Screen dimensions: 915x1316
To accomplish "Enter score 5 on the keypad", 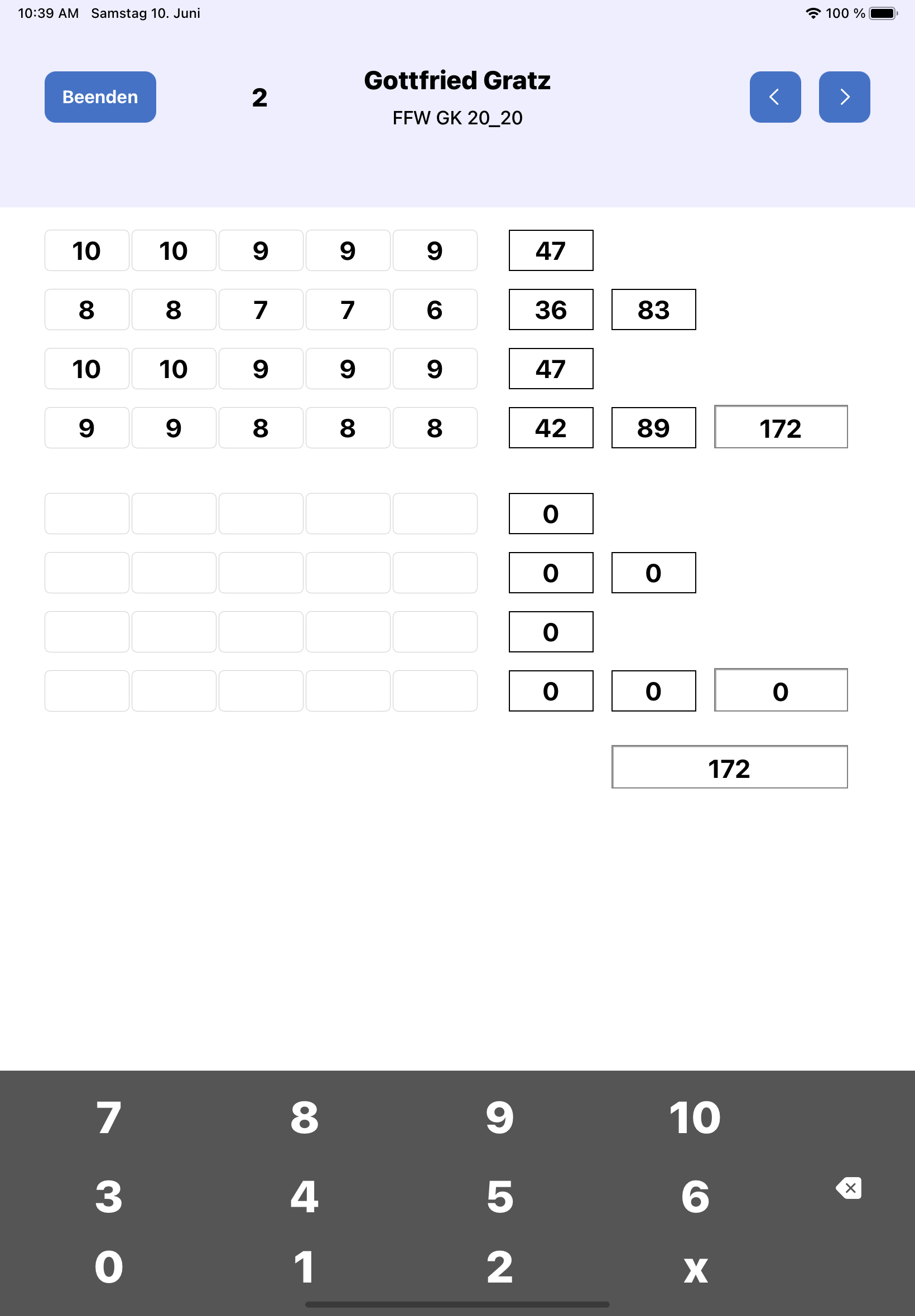I will tap(499, 1197).
